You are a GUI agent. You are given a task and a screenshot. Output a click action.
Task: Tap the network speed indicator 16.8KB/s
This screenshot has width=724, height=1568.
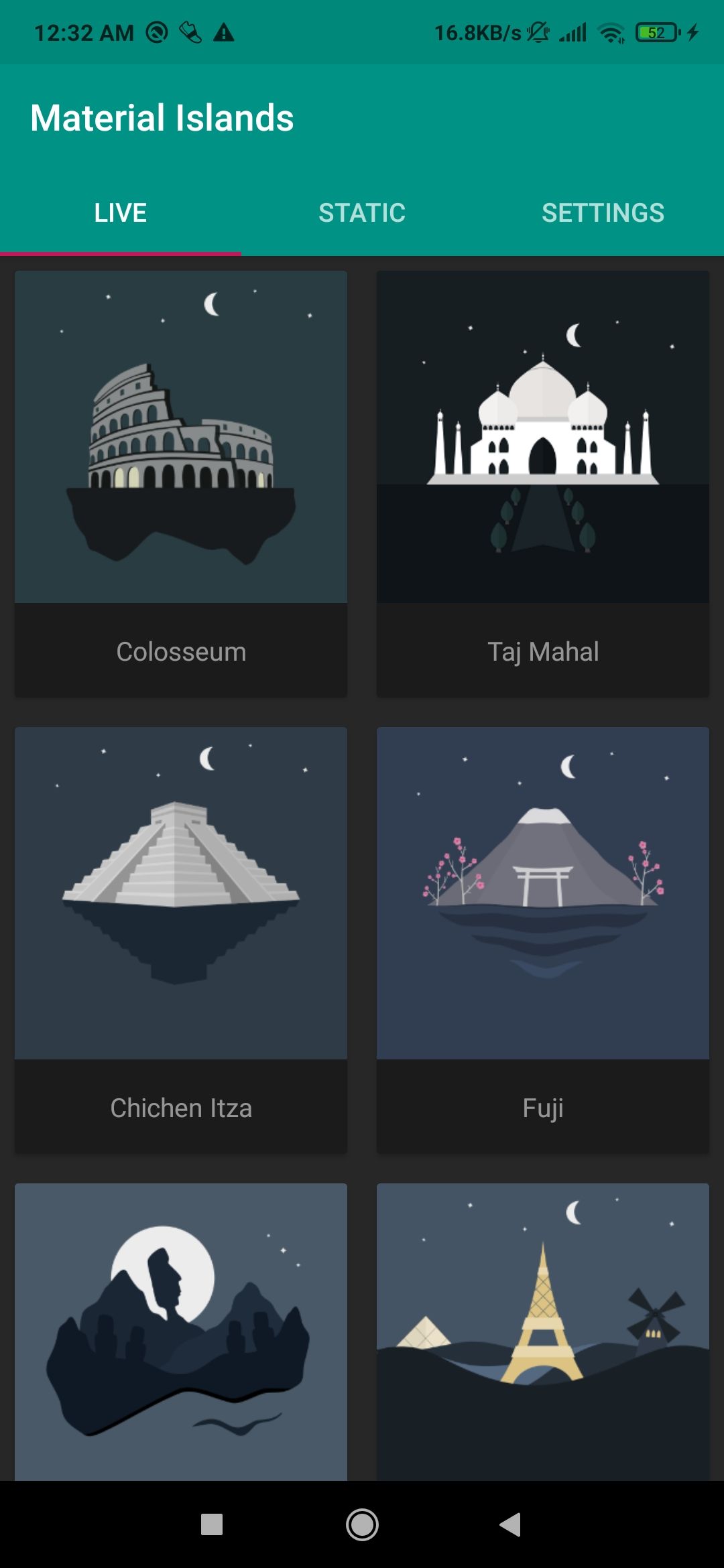coord(476,31)
